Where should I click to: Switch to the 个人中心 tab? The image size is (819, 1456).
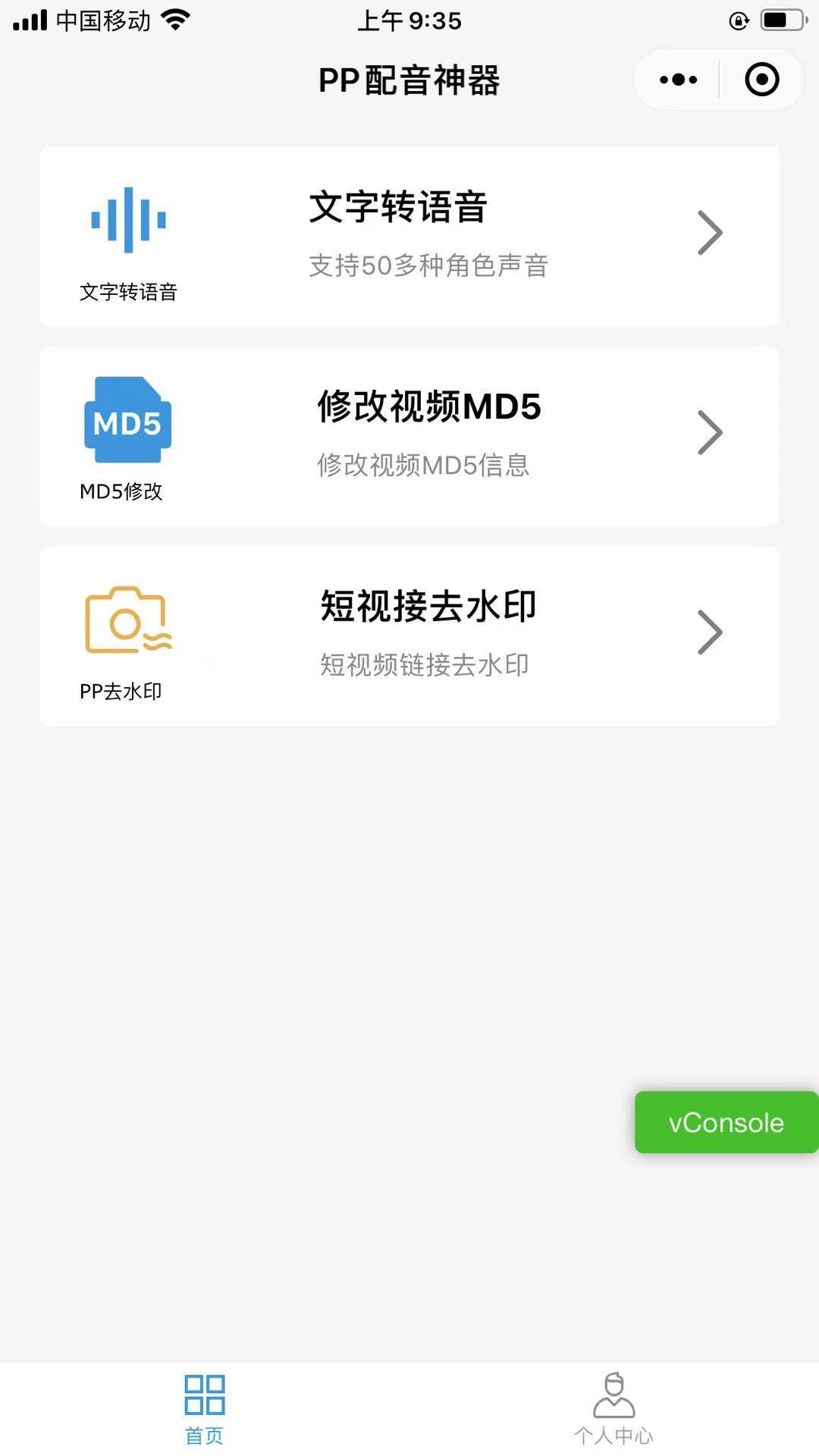point(613,1409)
